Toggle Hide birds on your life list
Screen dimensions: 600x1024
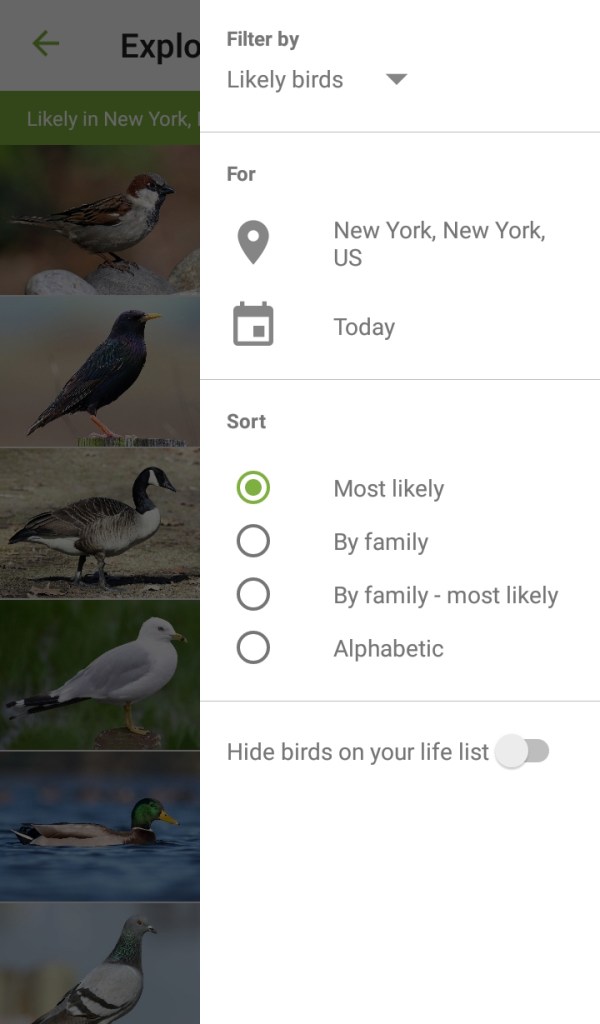pos(524,752)
